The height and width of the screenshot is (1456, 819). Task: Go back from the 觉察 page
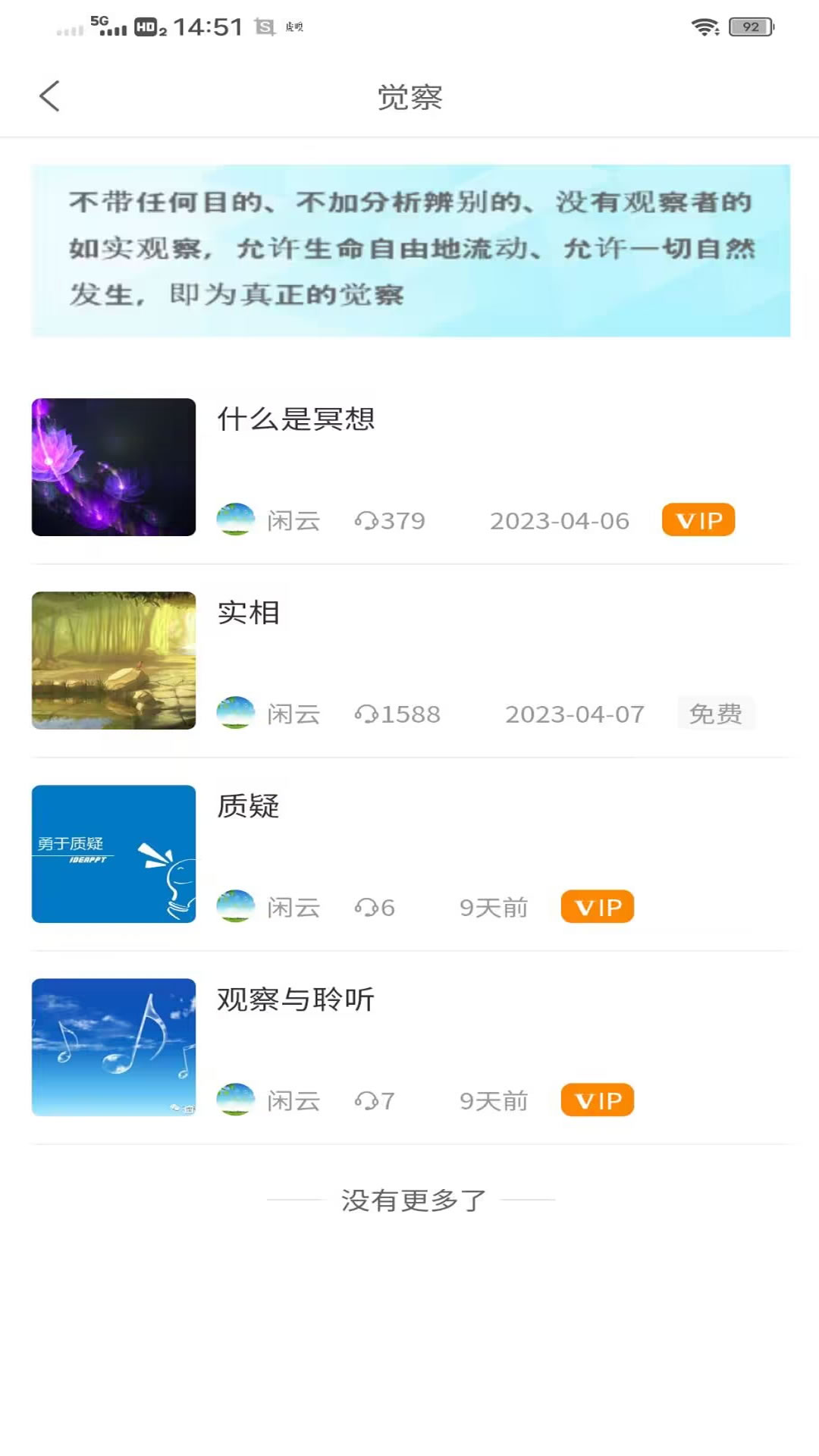49,96
